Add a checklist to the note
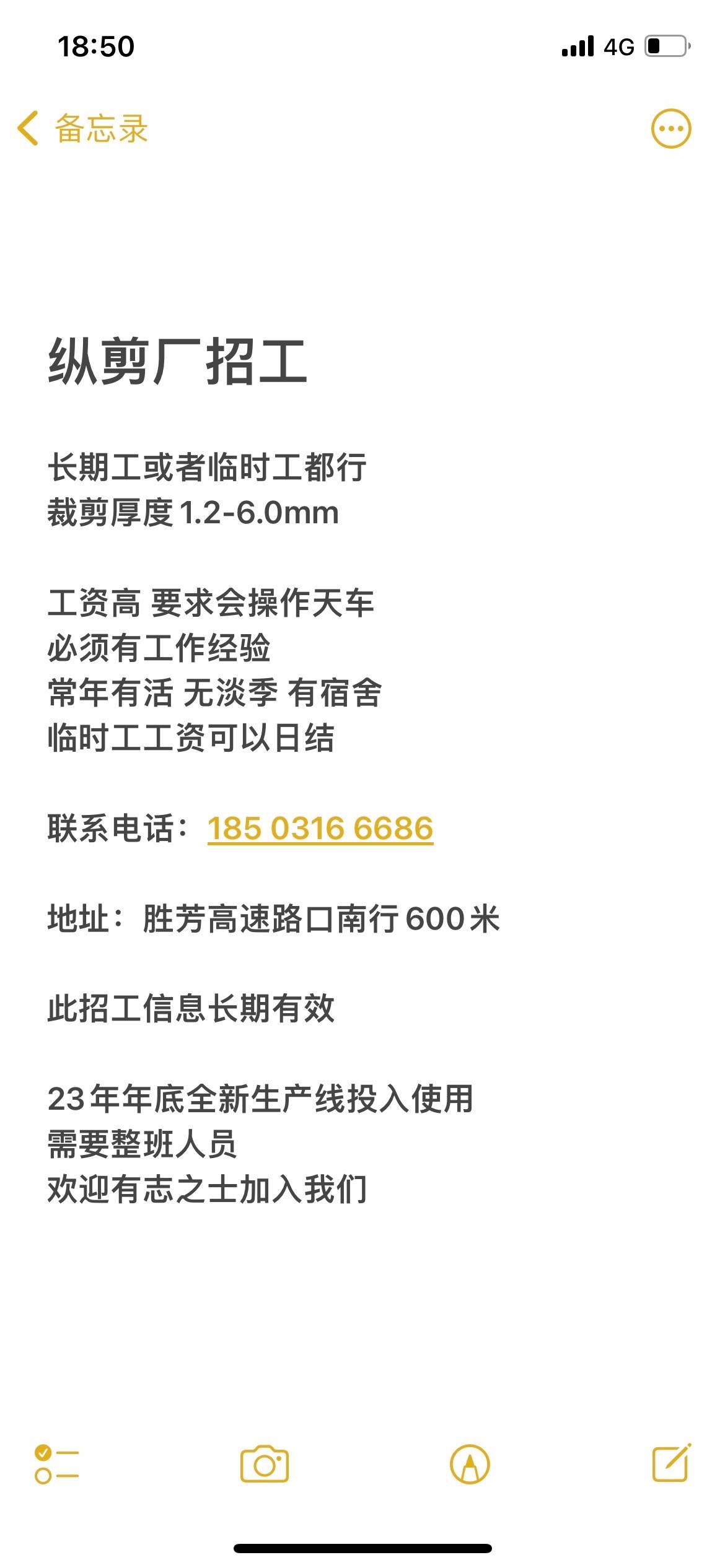 click(x=56, y=1465)
